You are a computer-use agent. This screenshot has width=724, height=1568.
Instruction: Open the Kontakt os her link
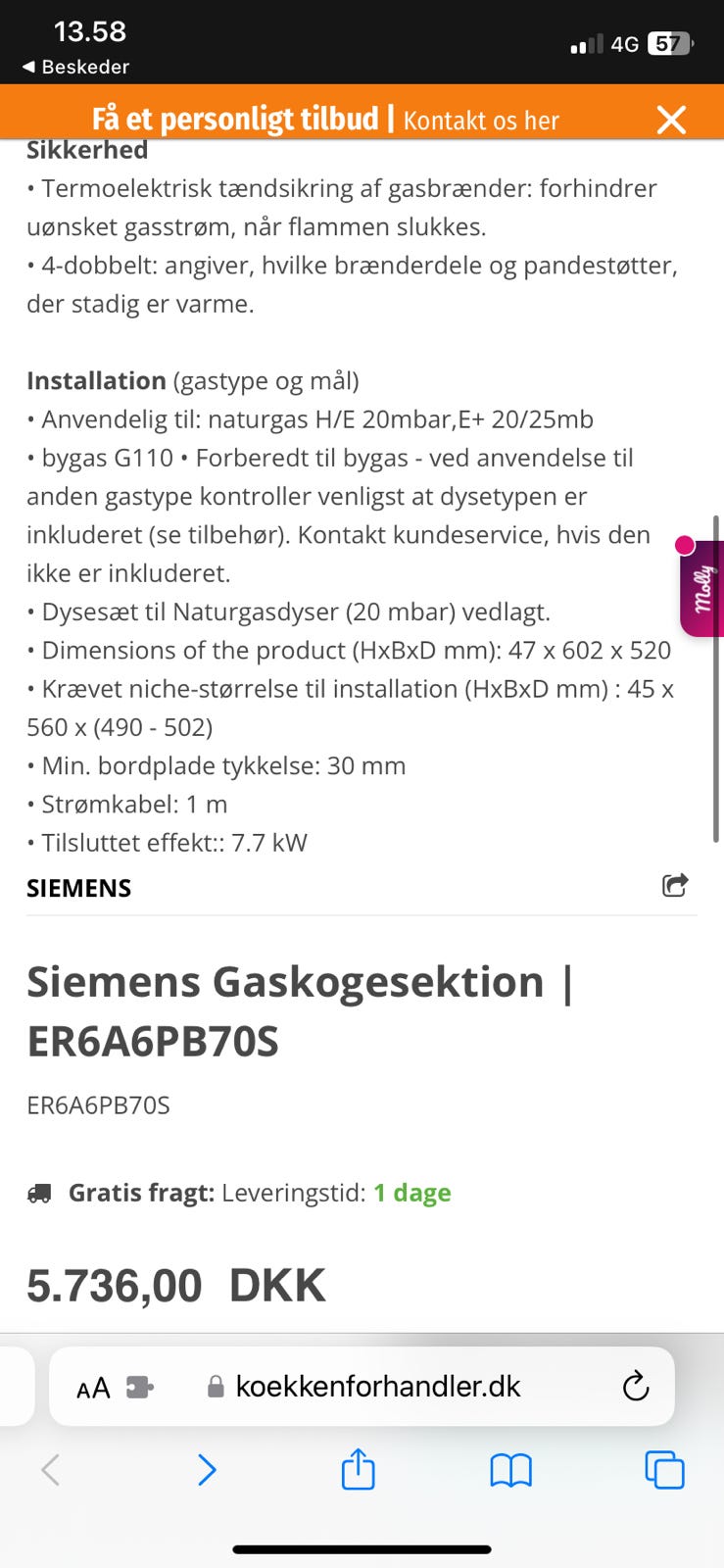(x=481, y=121)
